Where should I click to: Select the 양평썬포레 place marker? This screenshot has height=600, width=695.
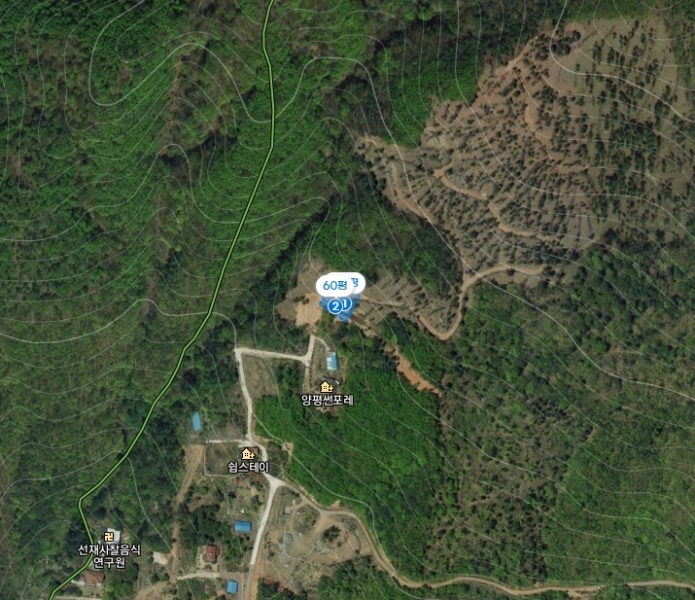(327, 386)
